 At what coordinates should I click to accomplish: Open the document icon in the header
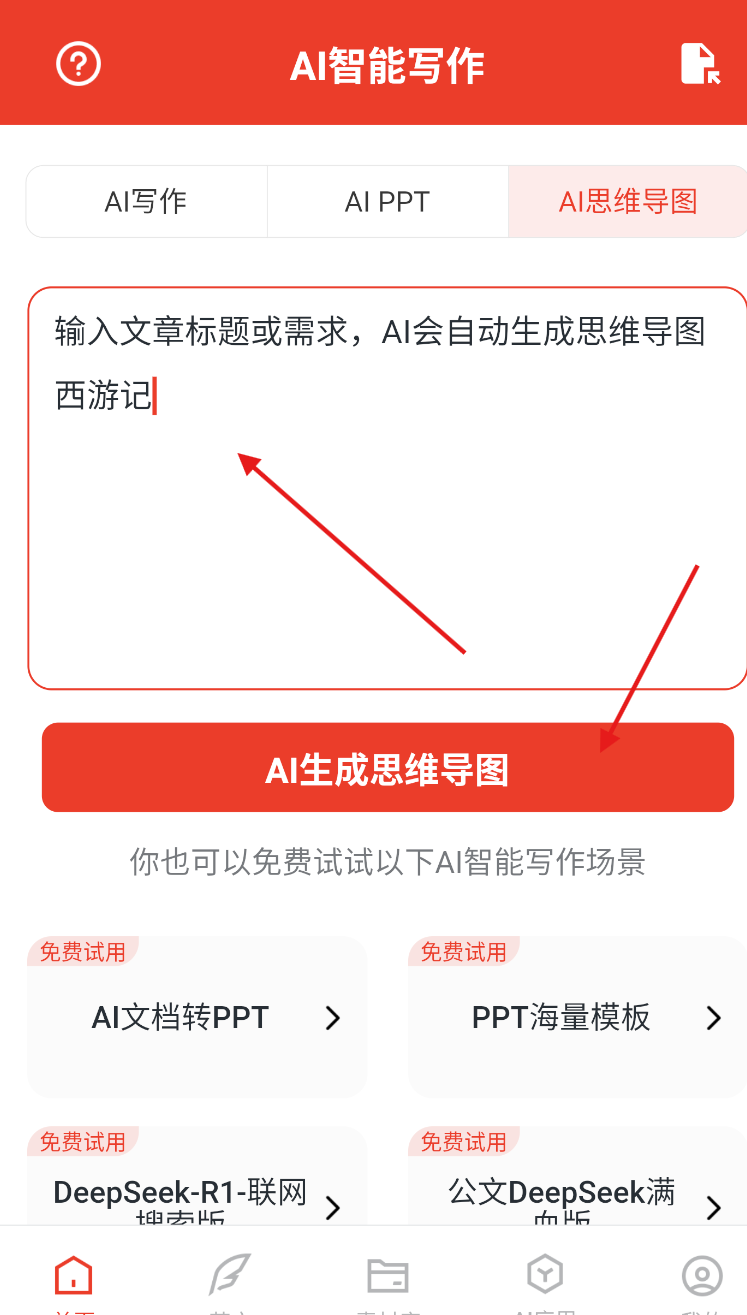tap(699, 64)
